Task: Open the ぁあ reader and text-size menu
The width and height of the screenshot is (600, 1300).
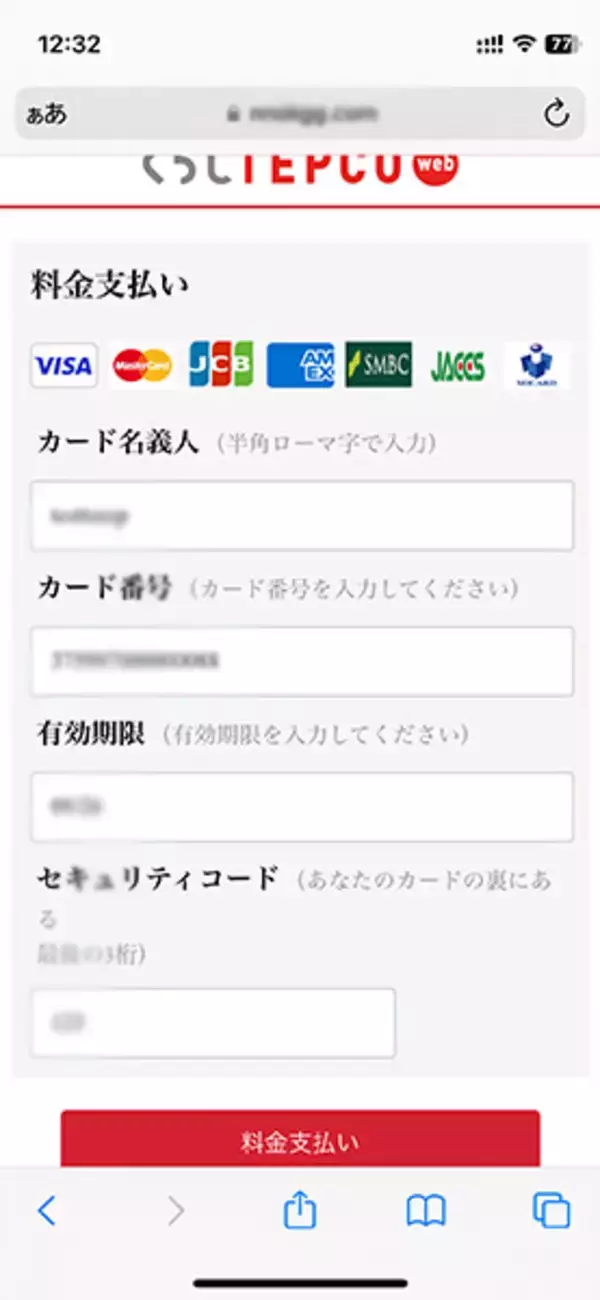Action: coord(48,114)
